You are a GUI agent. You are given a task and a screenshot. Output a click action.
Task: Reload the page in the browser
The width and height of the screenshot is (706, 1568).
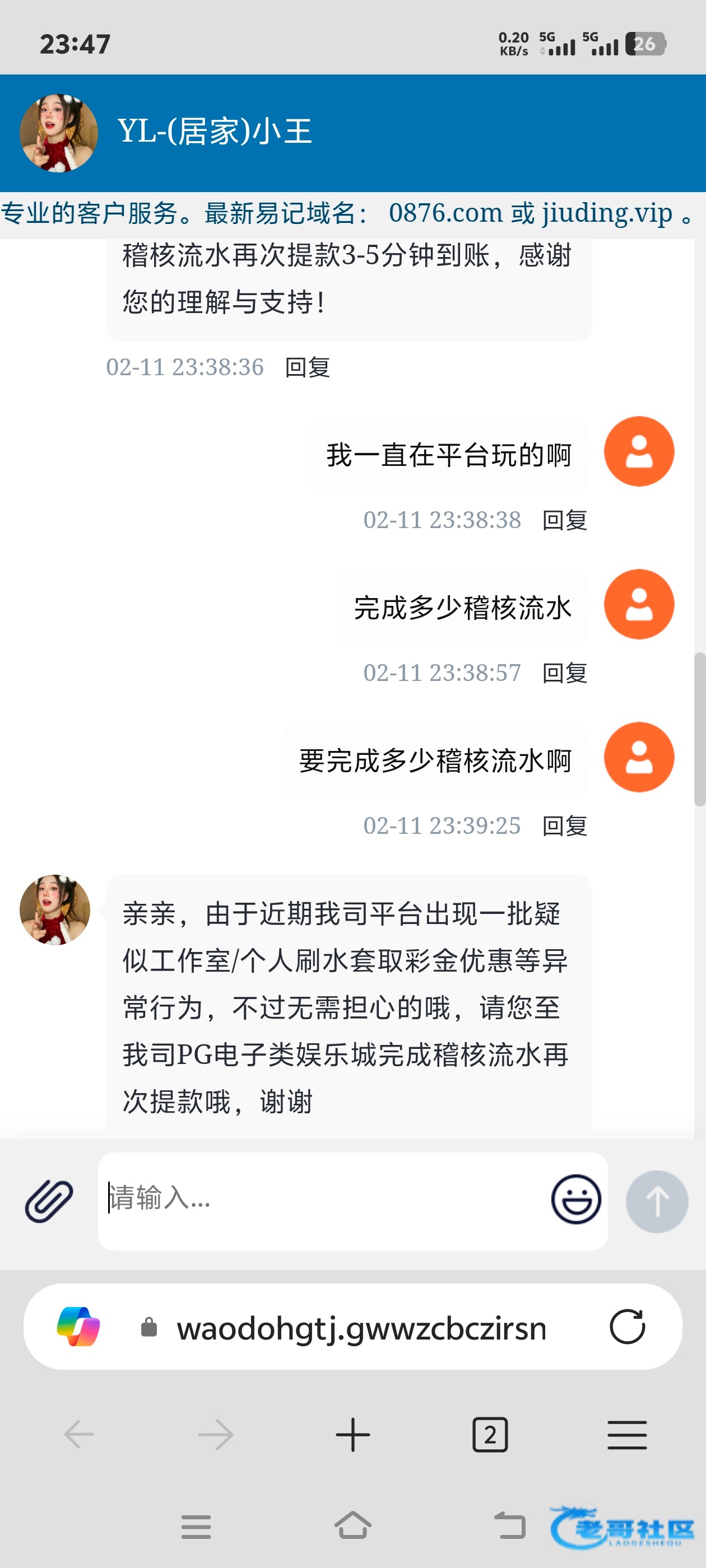(x=627, y=1327)
